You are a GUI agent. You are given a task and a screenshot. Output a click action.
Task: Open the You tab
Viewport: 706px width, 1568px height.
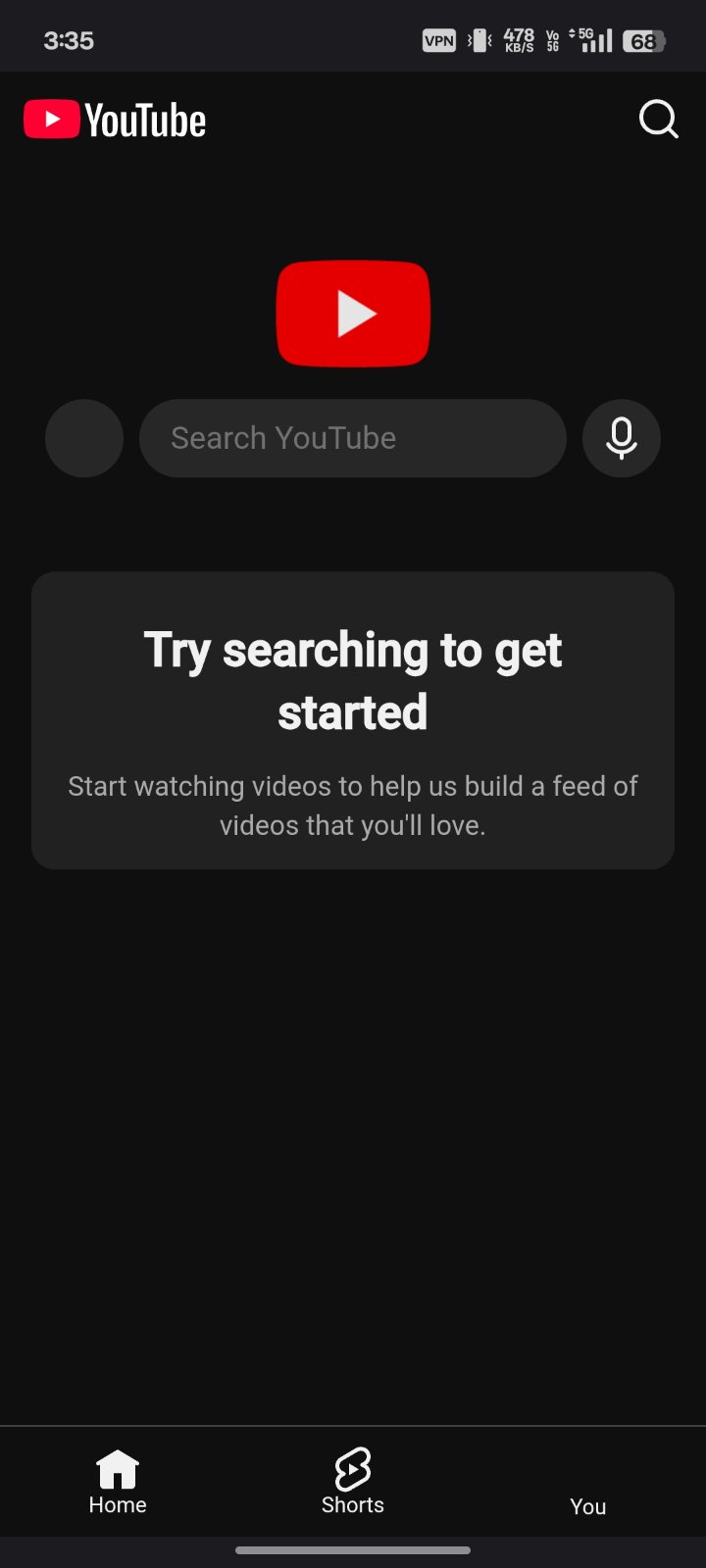(588, 1481)
